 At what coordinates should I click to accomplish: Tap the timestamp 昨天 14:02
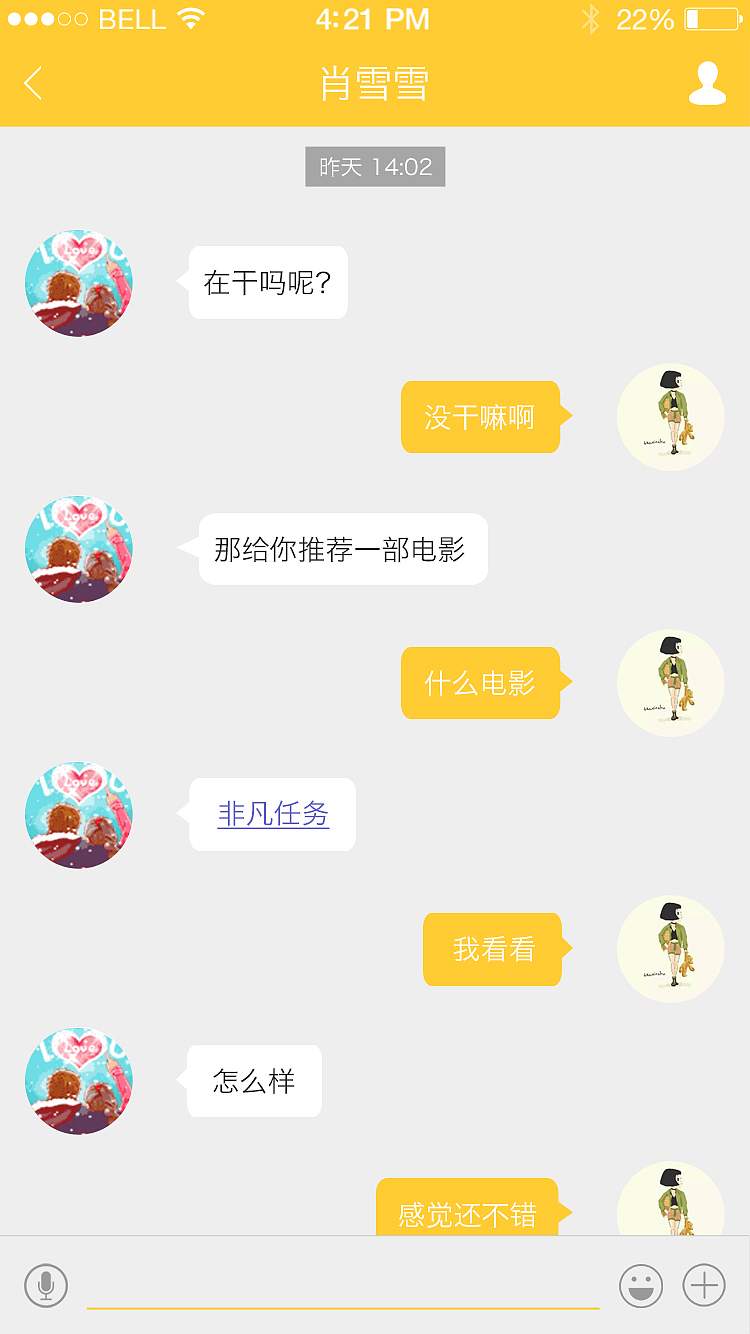pos(374,167)
